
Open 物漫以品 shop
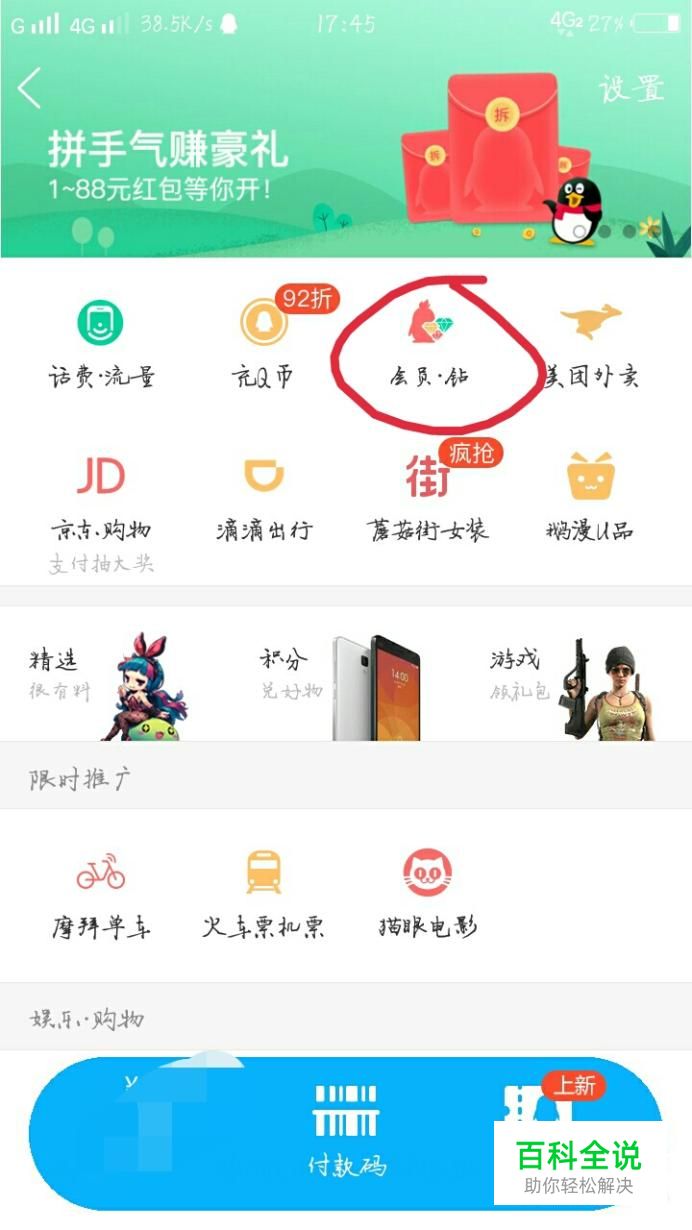590,498
